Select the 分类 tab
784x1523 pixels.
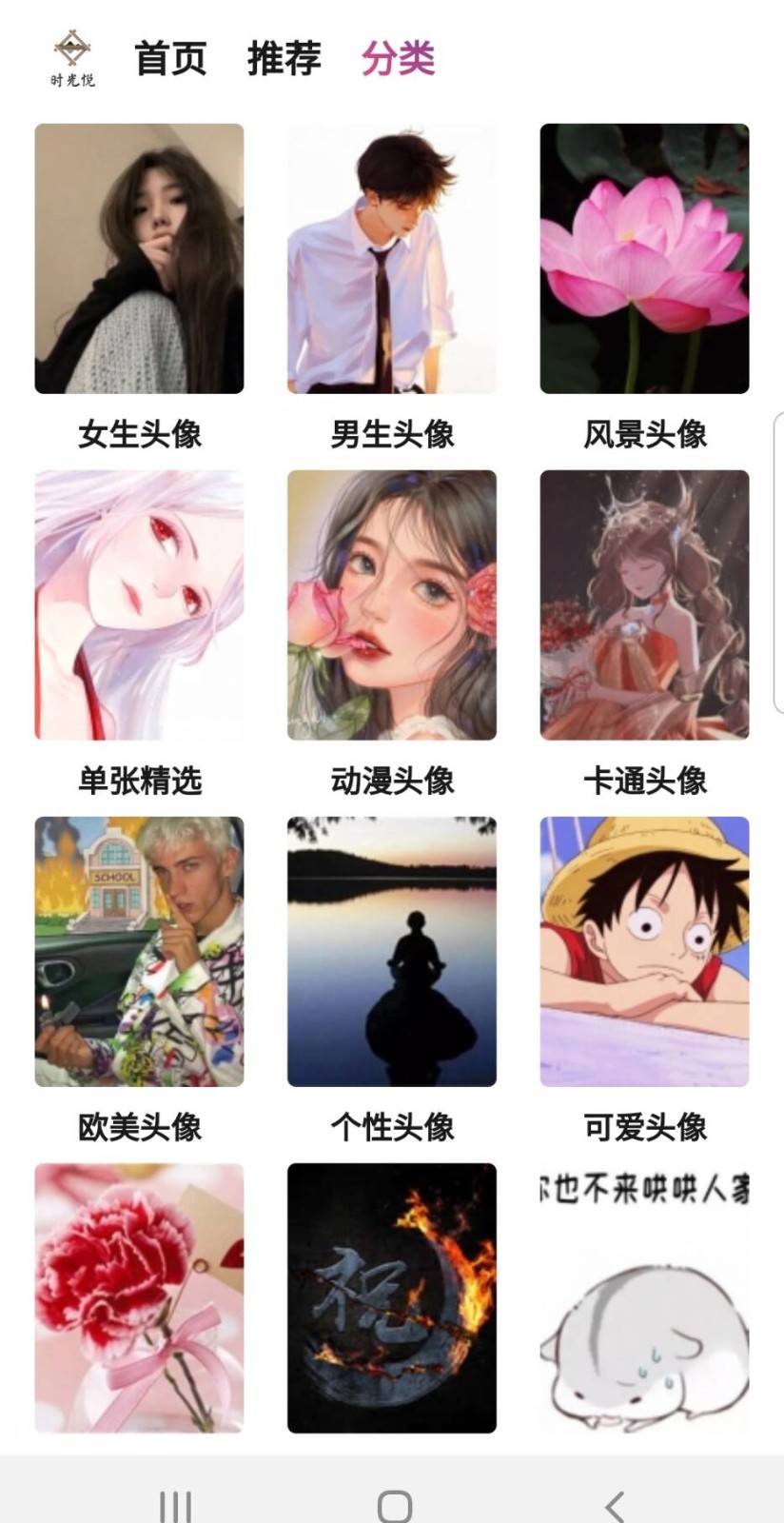point(398,59)
